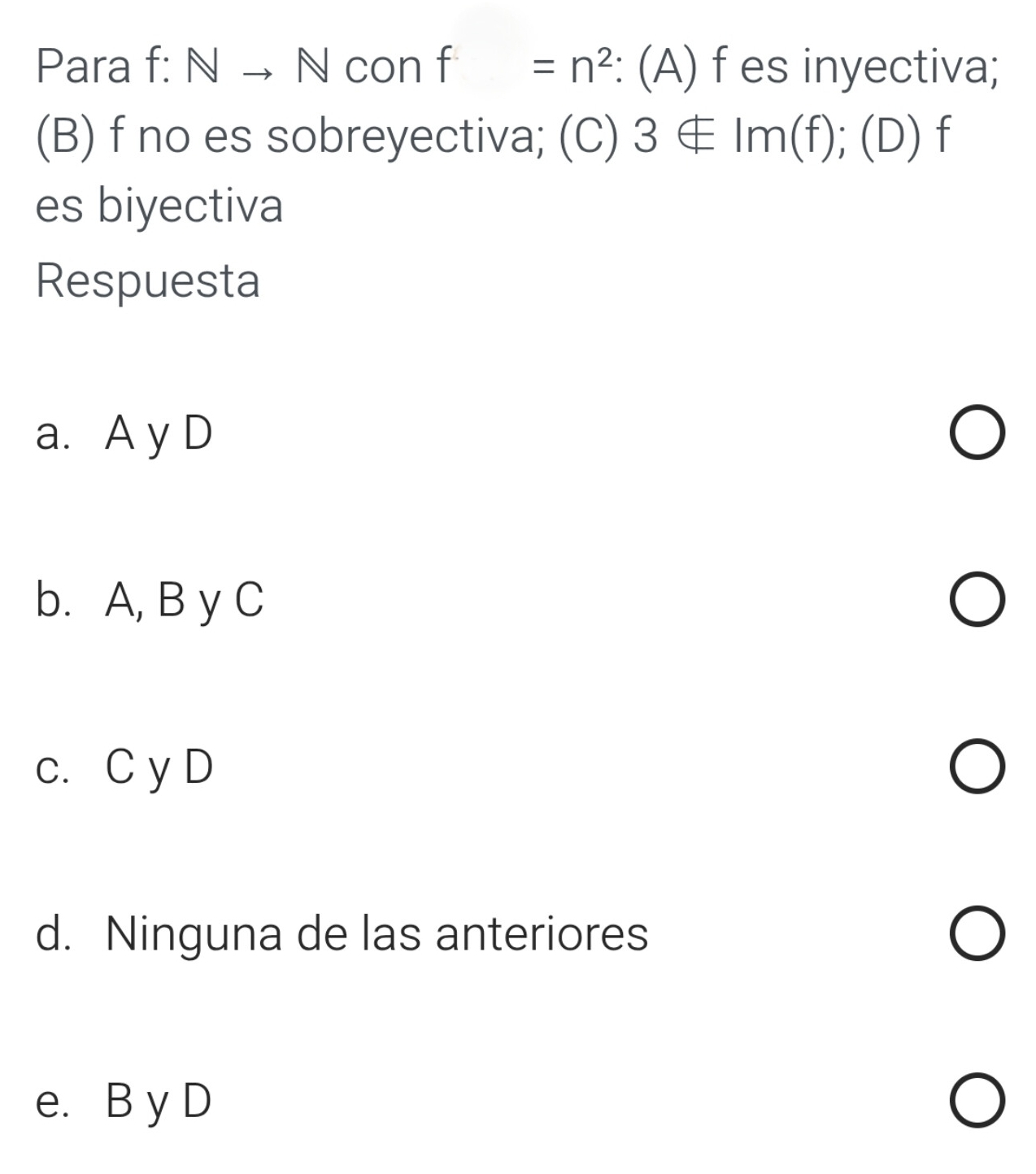Image resolution: width=1036 pixels, height=1174 pixels.
Task: Select answer option e. B y D
Action: pos(976,1101)
